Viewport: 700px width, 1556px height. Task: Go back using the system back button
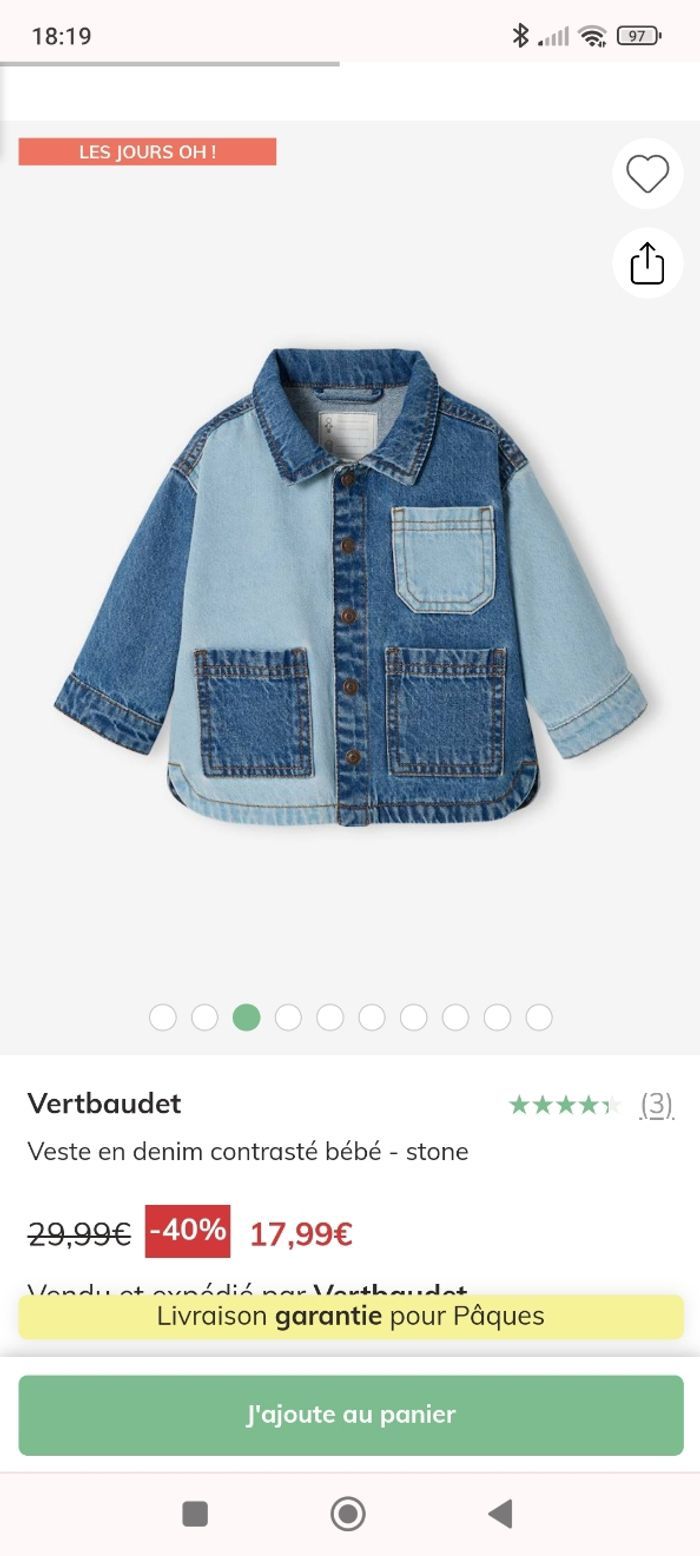(501, 1513)
